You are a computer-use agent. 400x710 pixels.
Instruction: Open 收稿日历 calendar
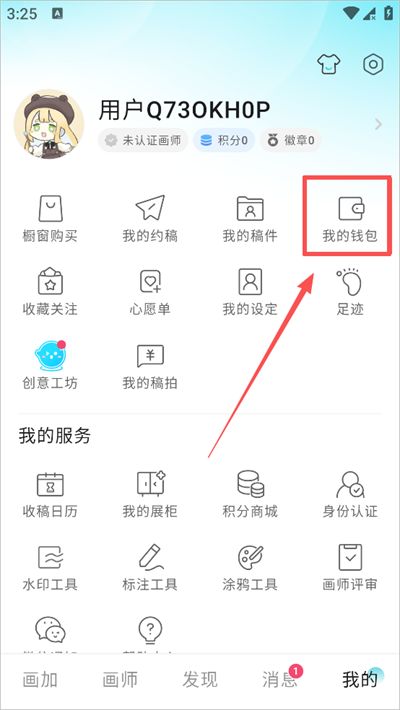click(50, 494)
